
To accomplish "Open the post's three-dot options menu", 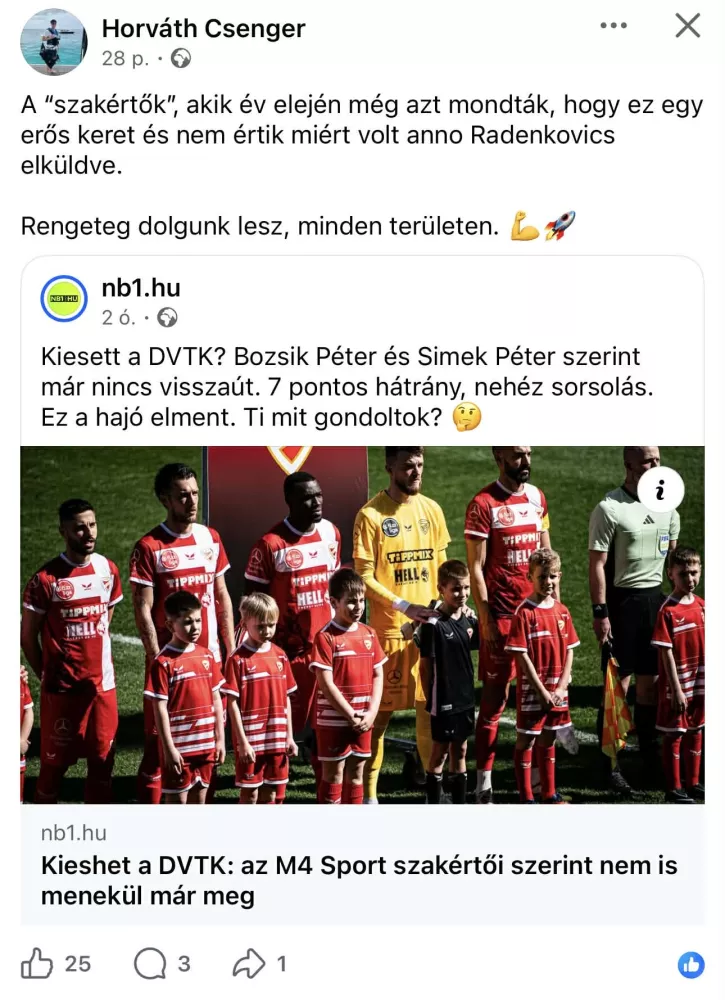I will 613,26.
